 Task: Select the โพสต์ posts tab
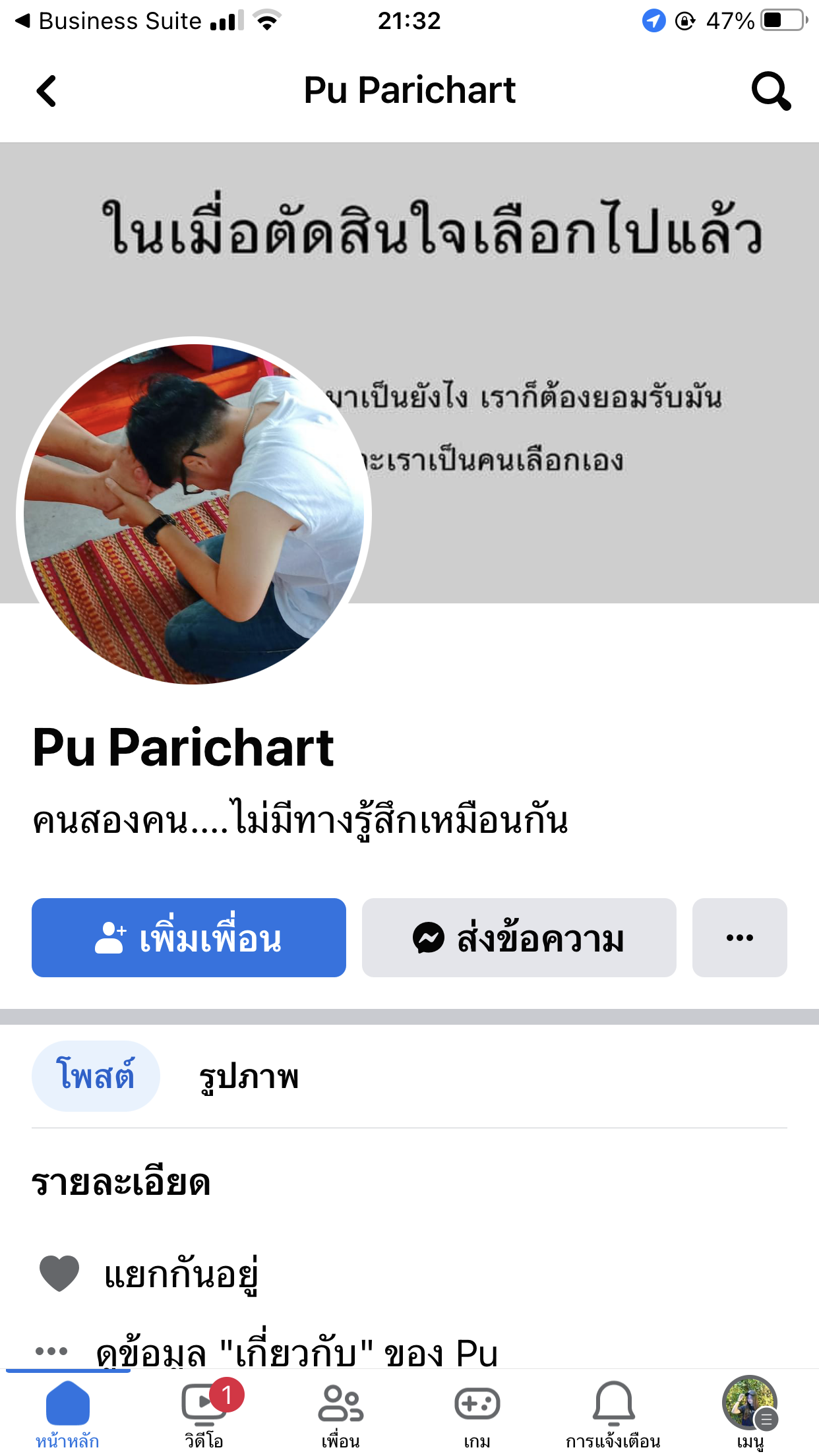click(96, 1076)
